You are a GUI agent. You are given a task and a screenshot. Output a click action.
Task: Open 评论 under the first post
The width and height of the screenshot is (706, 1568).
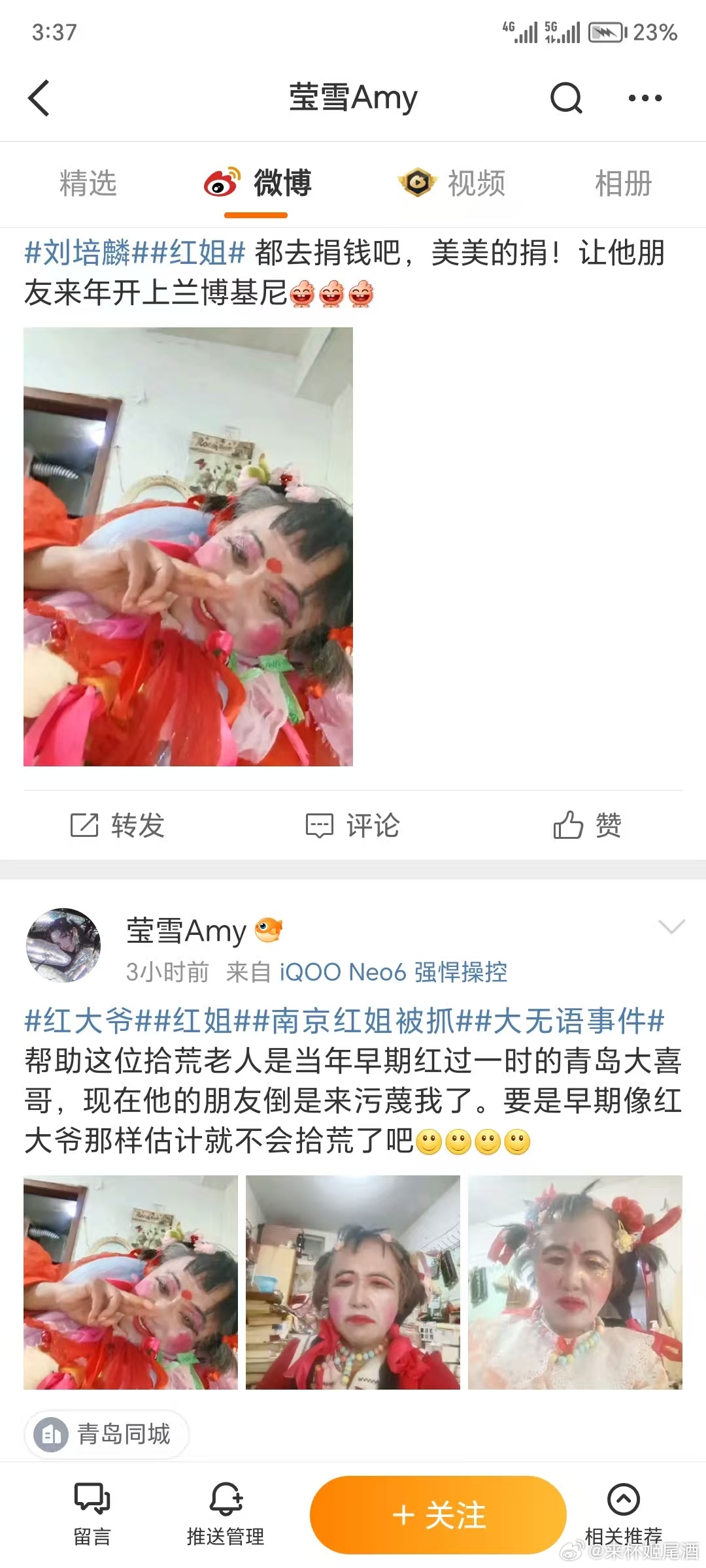353,825
